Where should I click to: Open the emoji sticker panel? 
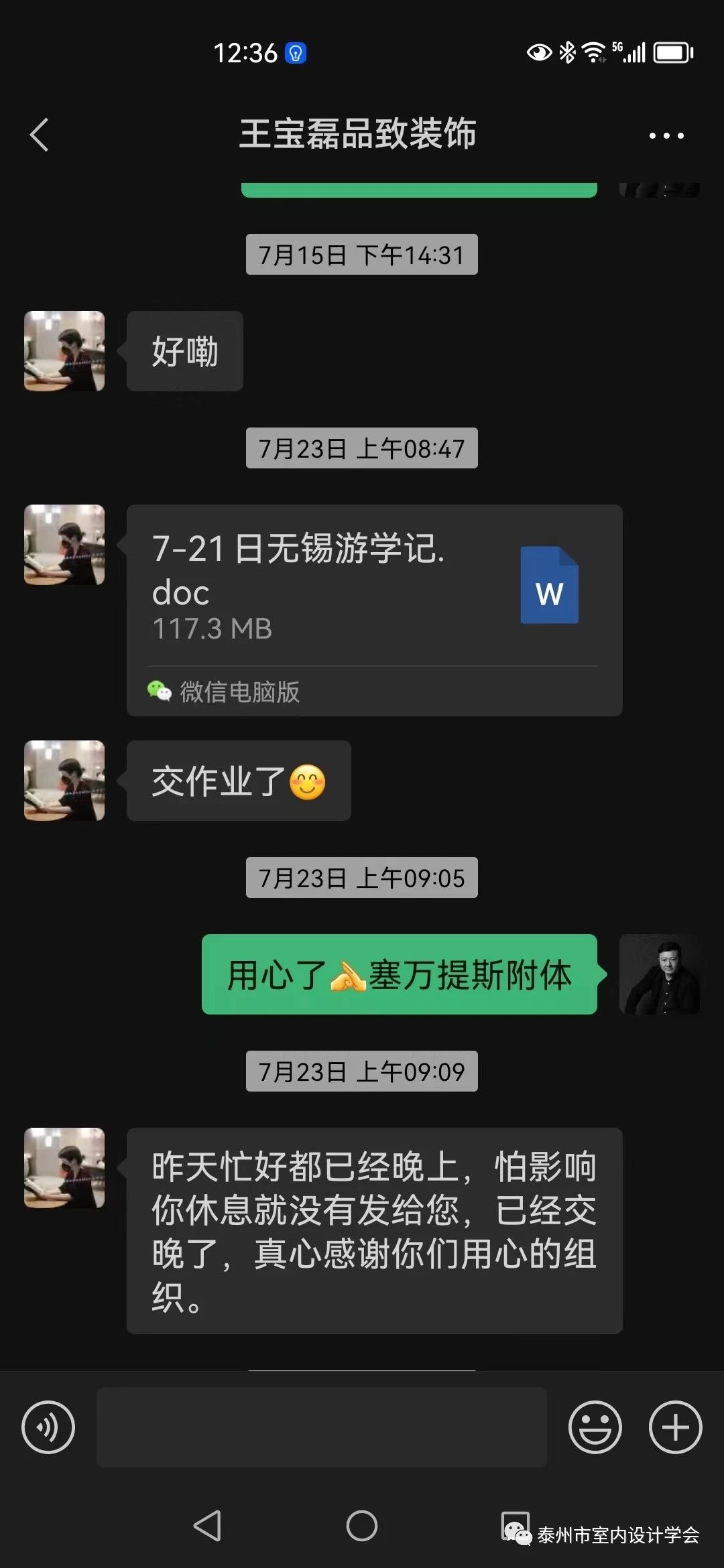(x=595, y=1427)
